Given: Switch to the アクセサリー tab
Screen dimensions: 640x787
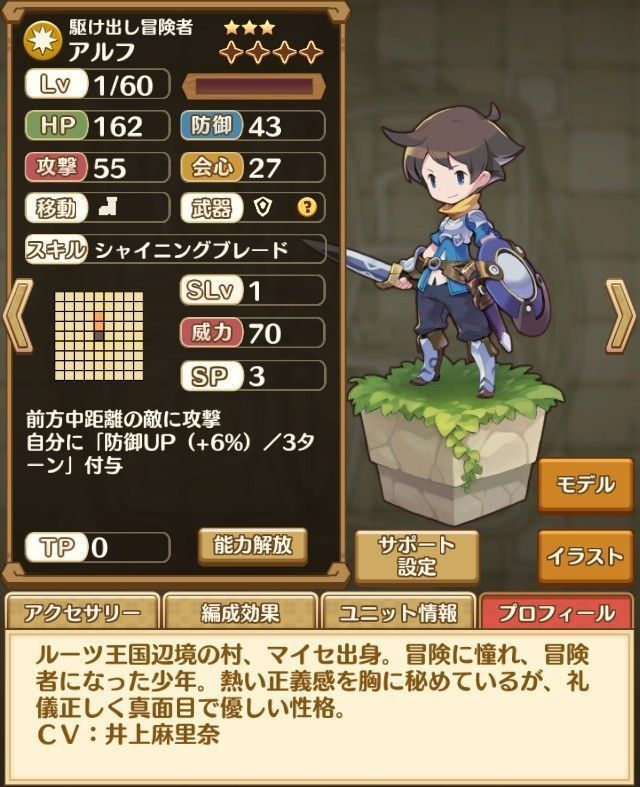Looking at the screenshot, I should [x=82, y=612].
